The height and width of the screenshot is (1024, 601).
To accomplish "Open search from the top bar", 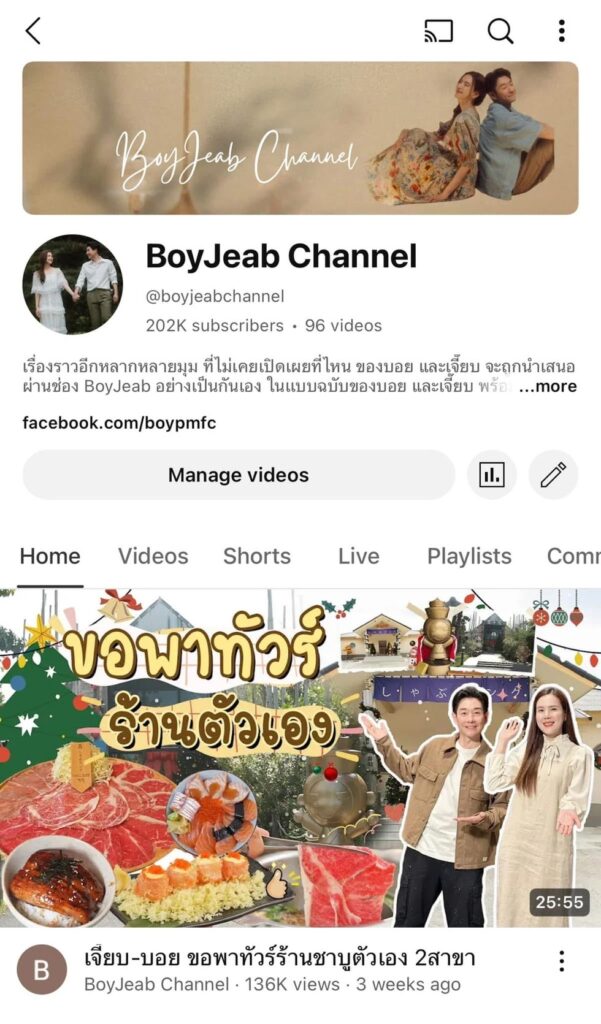I will [500, 31].
